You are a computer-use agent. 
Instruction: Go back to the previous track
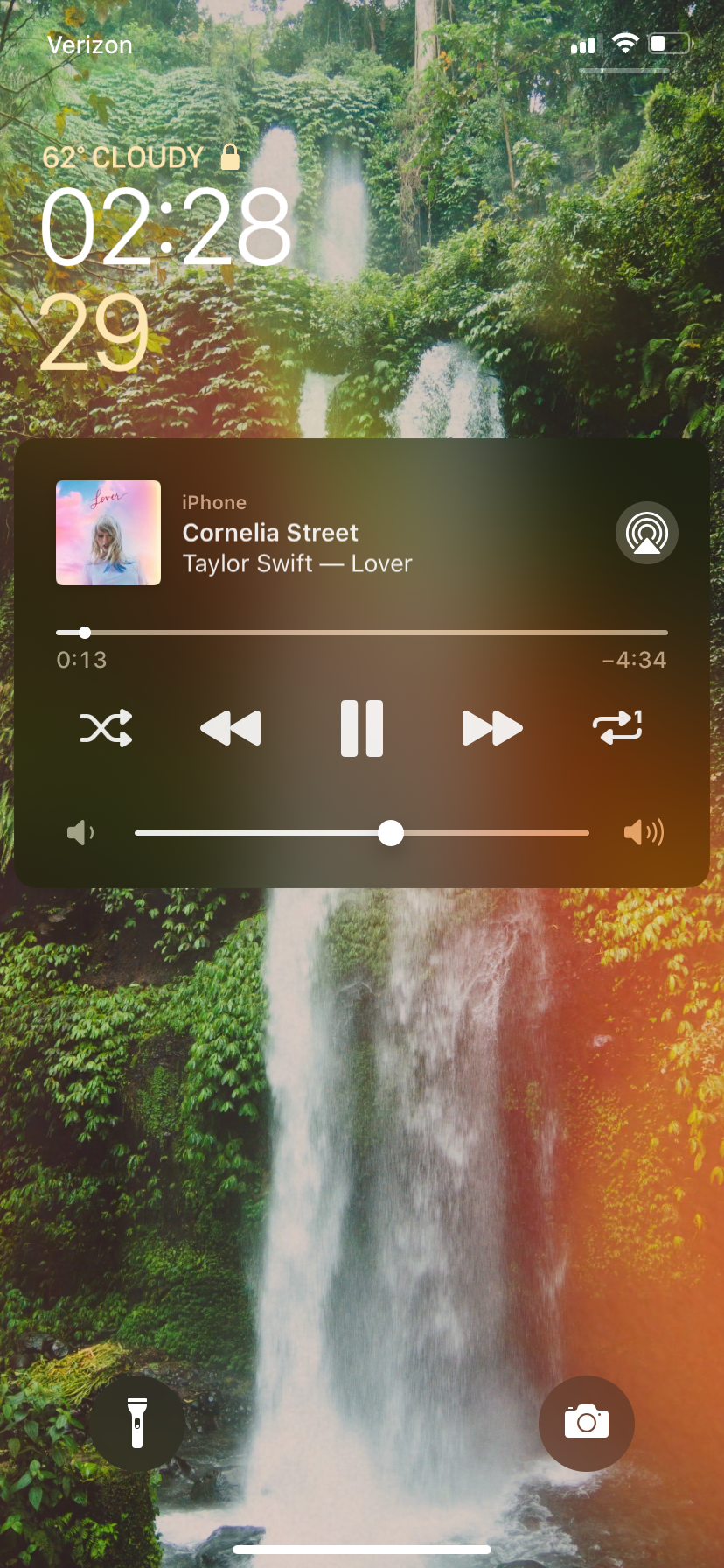tap(231, 728)
